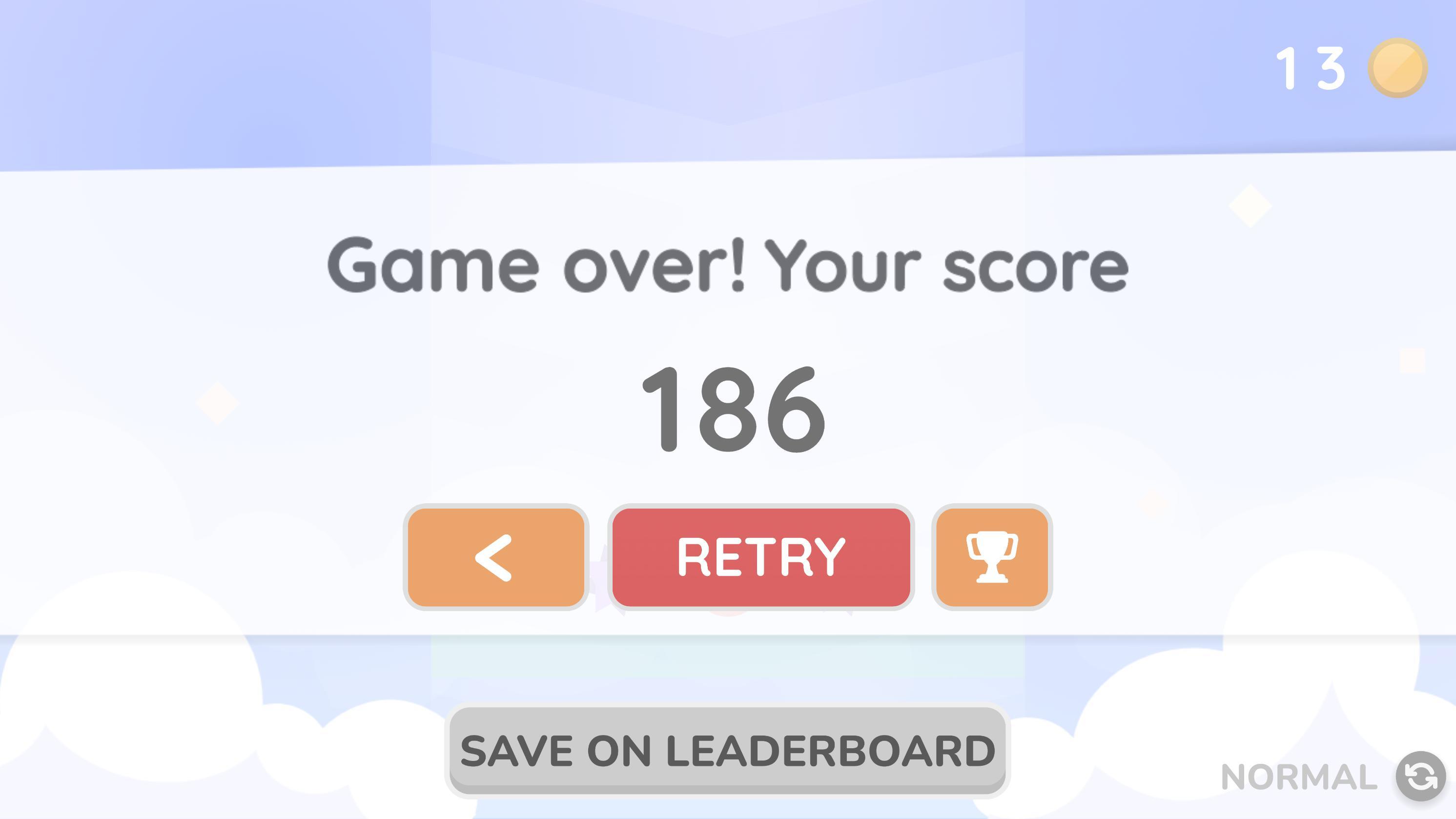Tap Save on Leaderboard
Viewport: 1456px width, 819px height.
pyautogui.click(x=727, y=751)
